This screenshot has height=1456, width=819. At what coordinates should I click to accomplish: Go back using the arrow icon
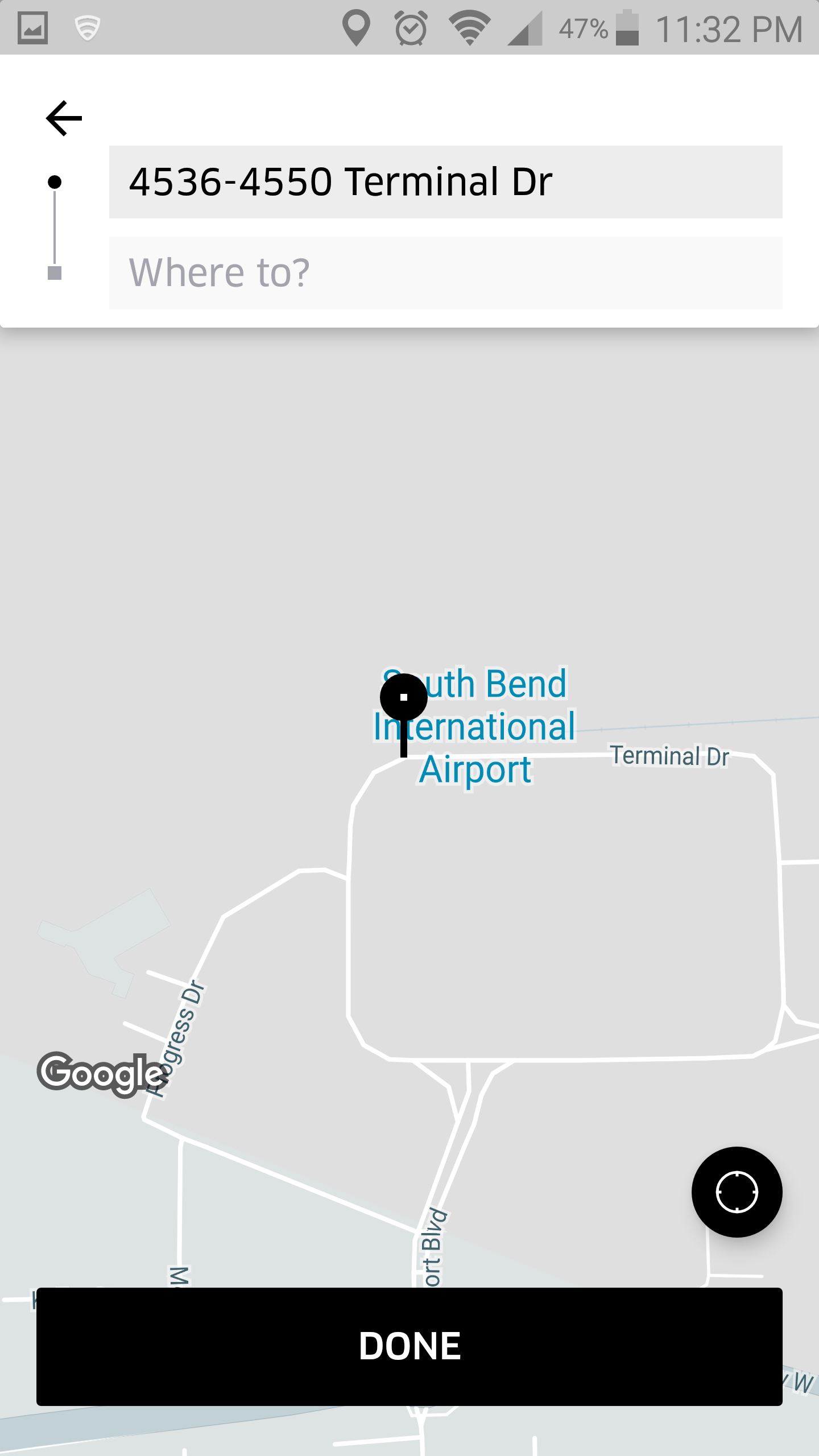click(x=64, y=118)
